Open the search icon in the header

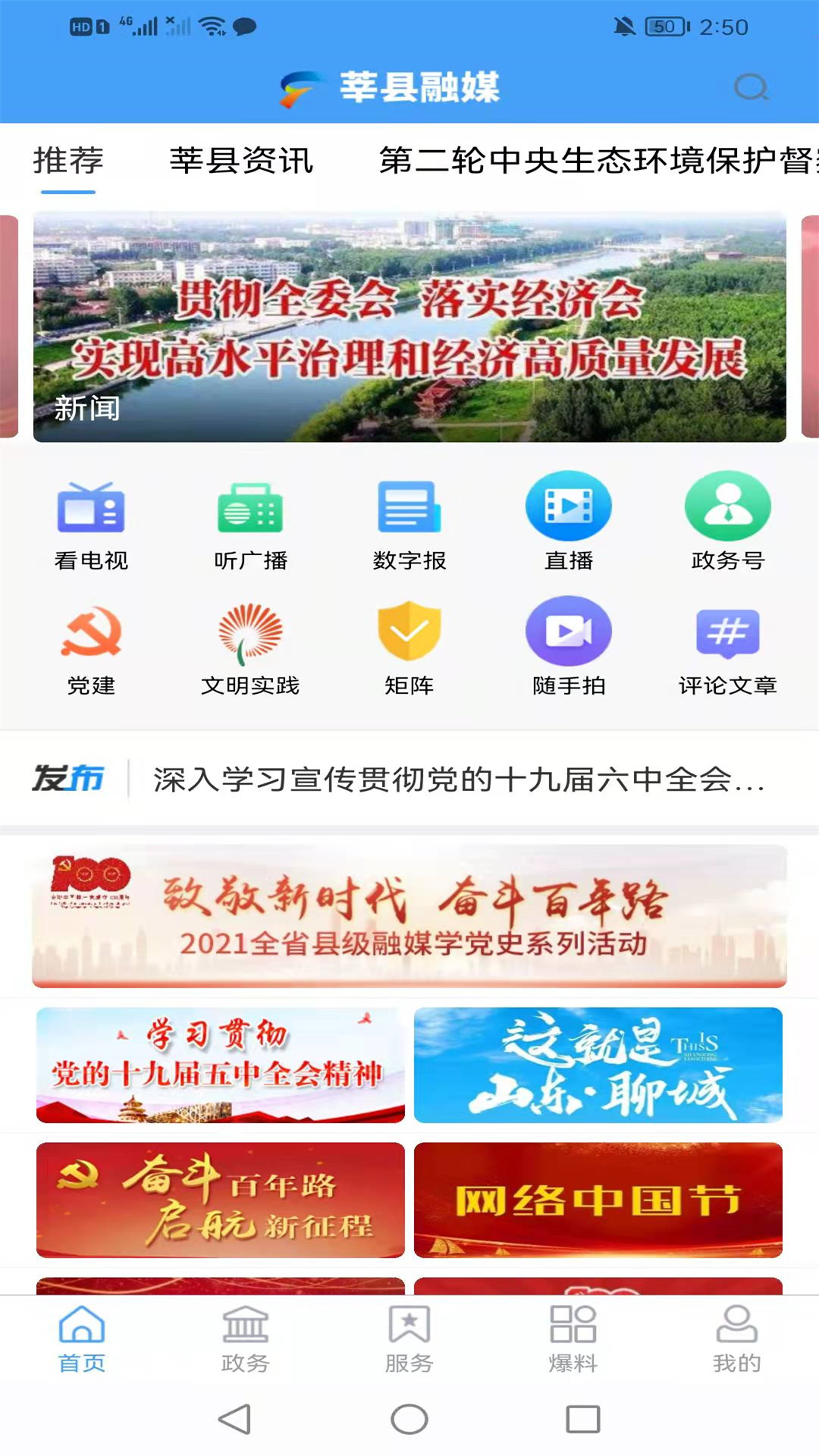click(752, 87)
